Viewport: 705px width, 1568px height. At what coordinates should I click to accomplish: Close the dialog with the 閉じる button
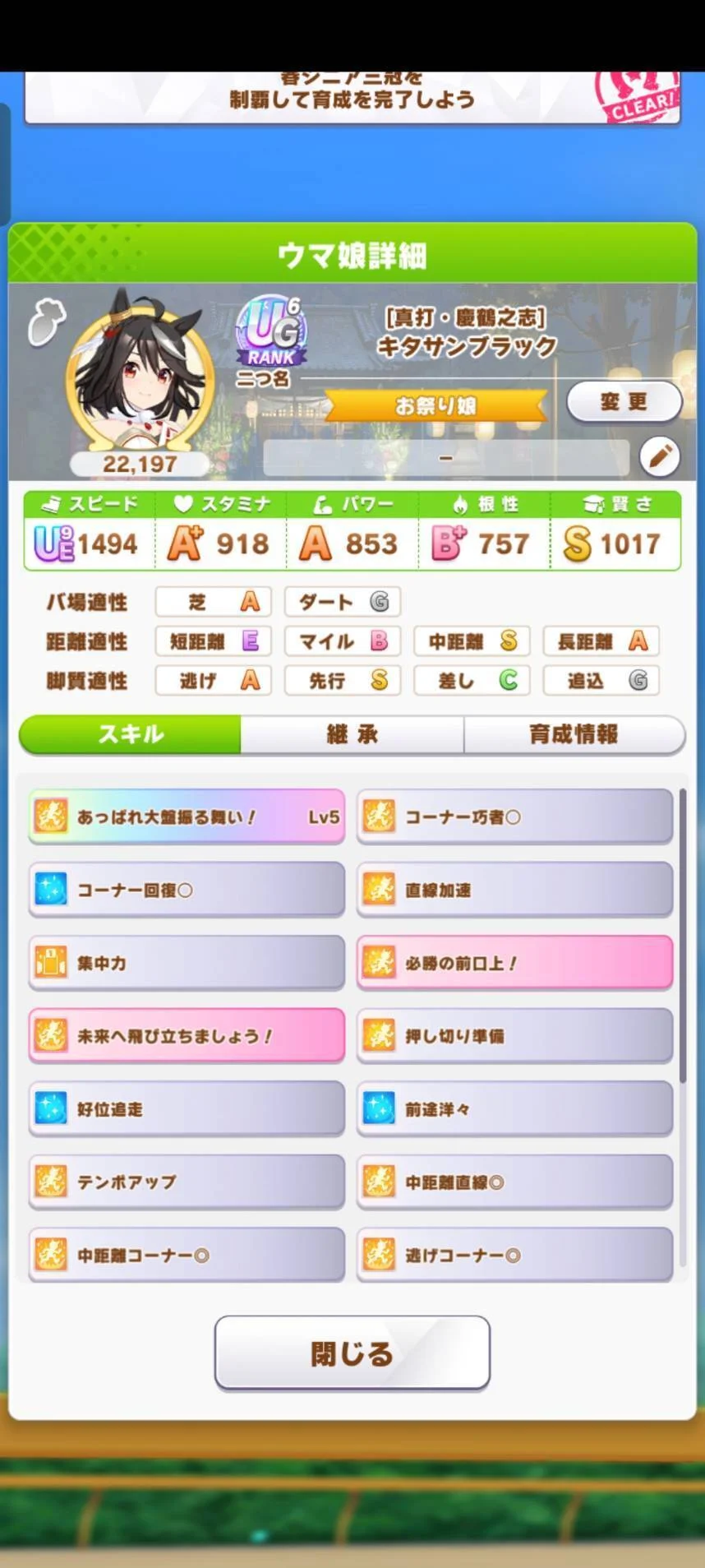pos(352,1353)
